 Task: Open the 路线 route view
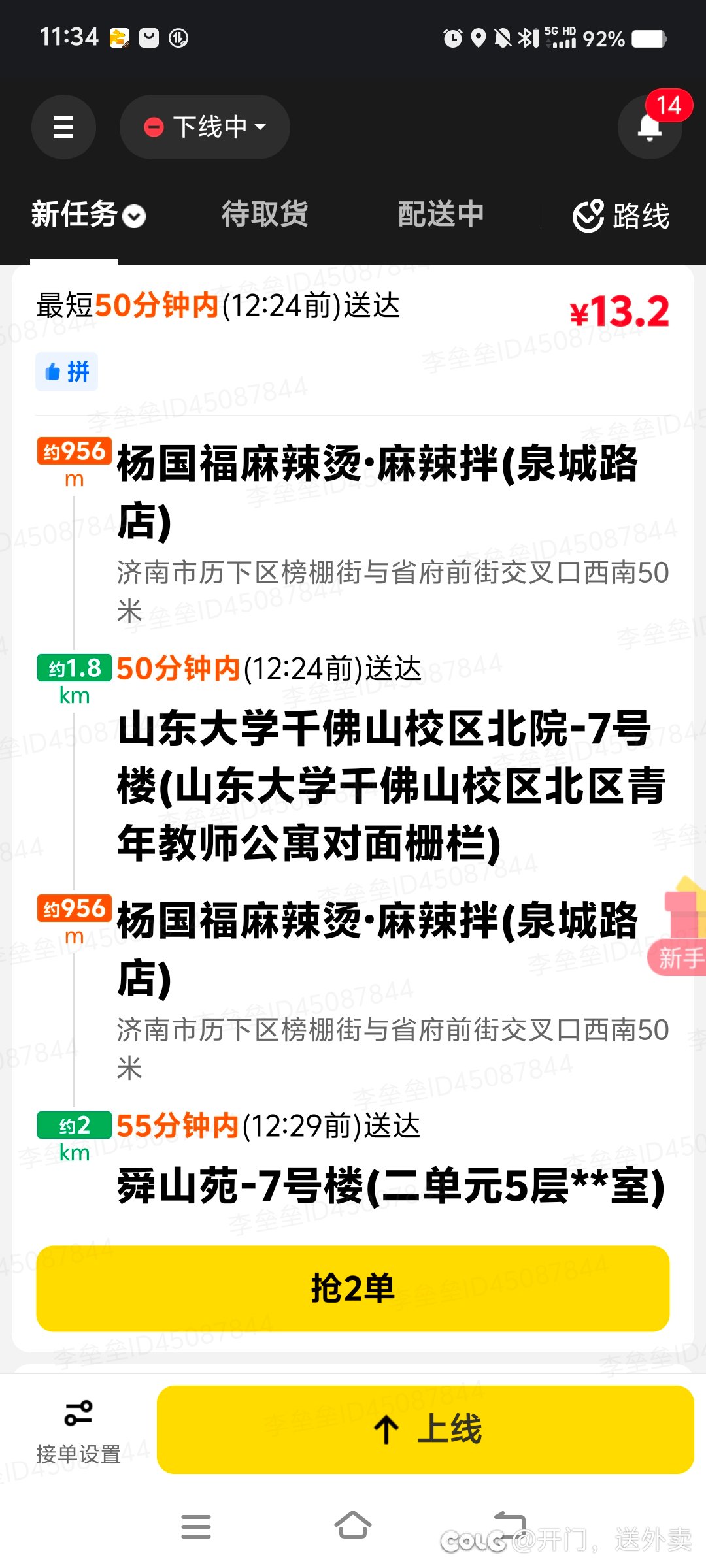621,216
